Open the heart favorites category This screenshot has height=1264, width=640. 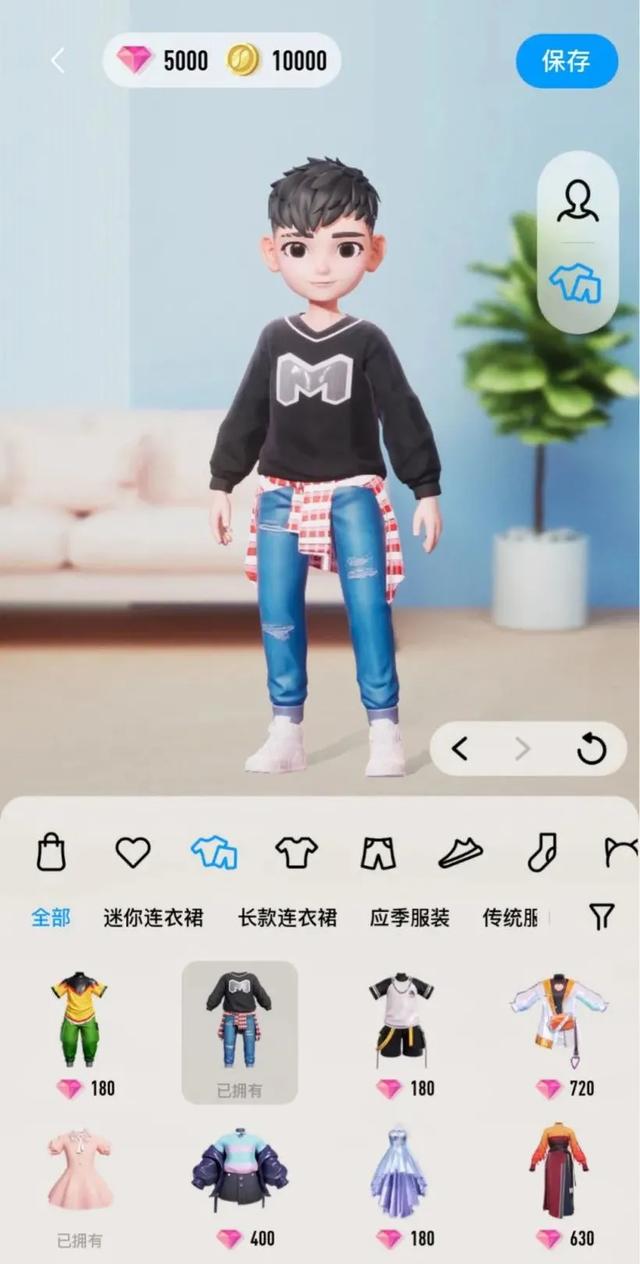(x=133, y=852)
